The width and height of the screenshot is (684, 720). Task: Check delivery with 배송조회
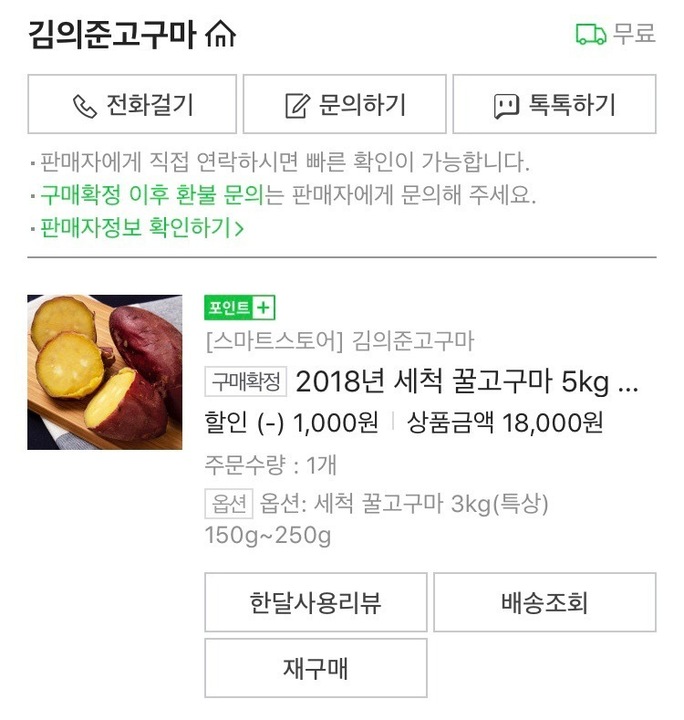(544, 603)
